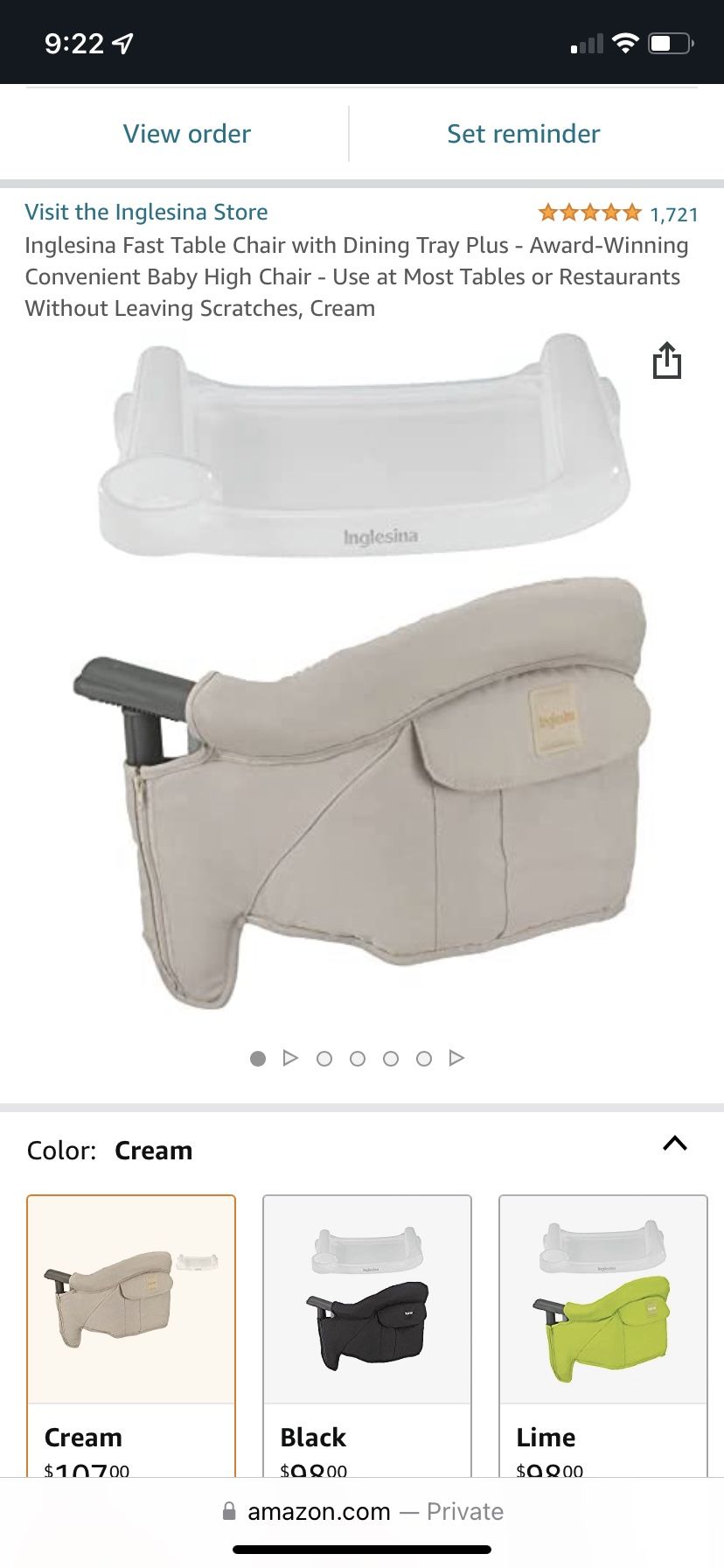Jump to the first video indicator
Image resolution: width=724 pixels, height=1568 pixels.
[290, 1059]
